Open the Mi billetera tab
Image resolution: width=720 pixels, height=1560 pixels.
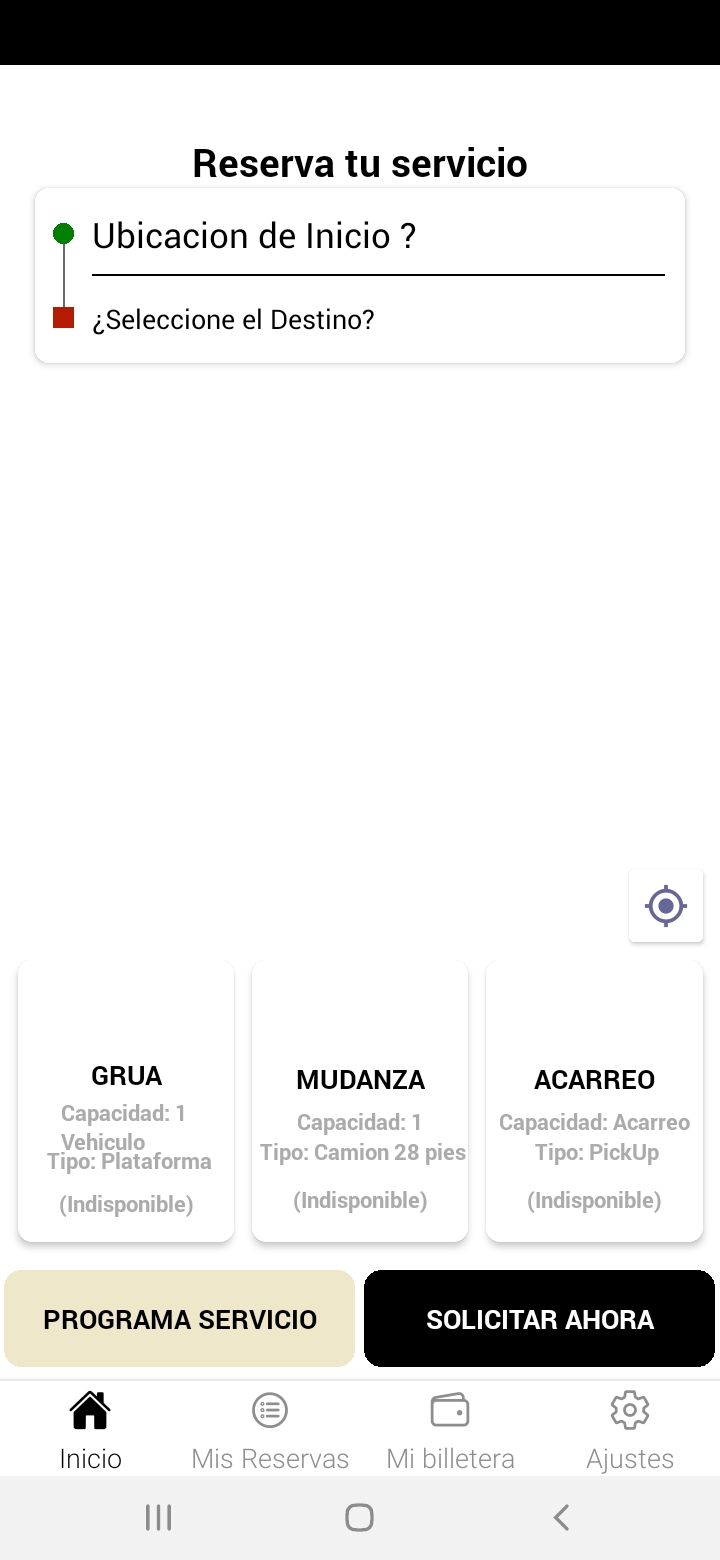[450, 1430]
